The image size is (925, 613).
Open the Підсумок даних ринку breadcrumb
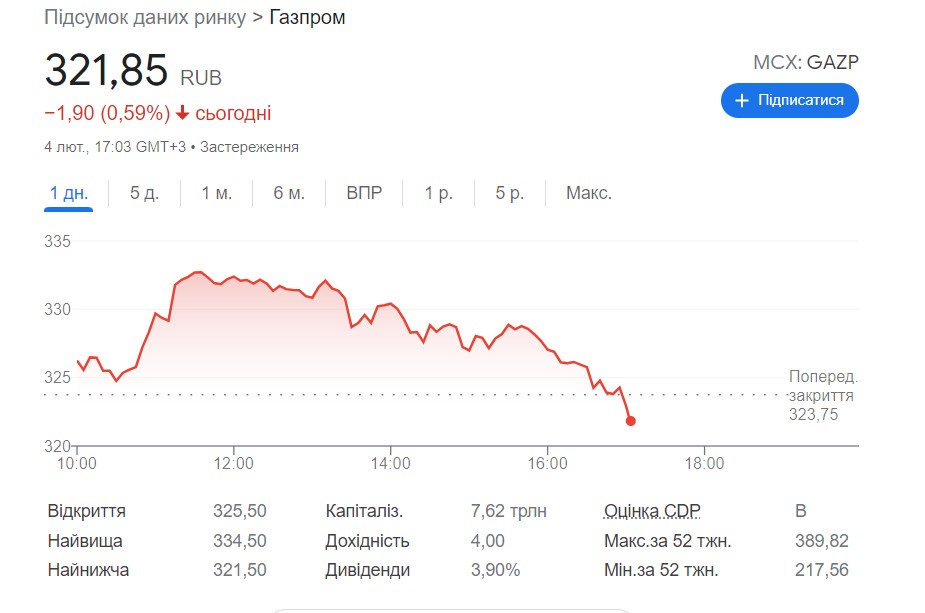145,18
